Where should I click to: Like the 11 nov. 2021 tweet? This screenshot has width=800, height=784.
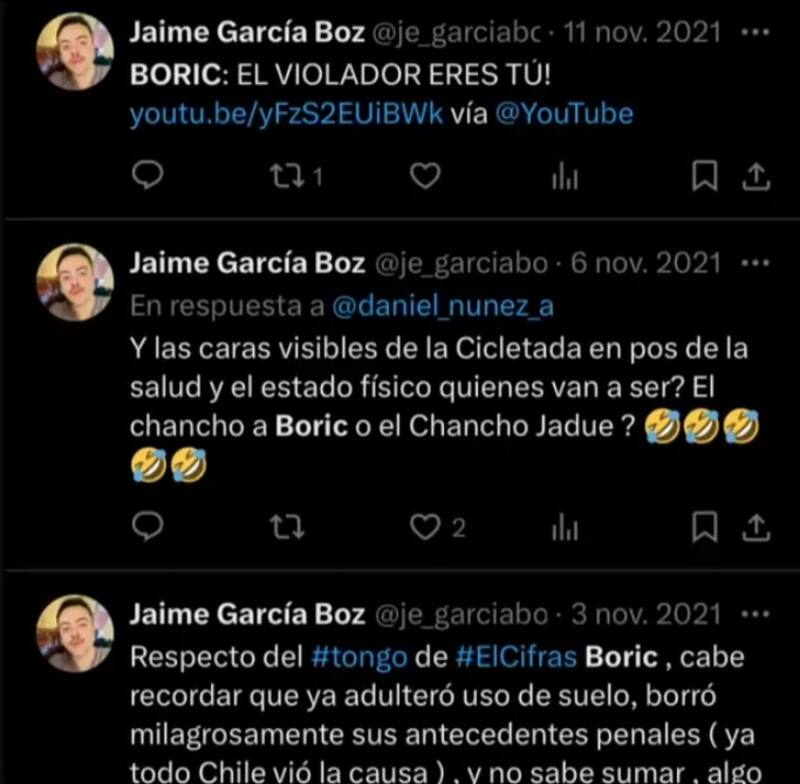click(426, 177)
